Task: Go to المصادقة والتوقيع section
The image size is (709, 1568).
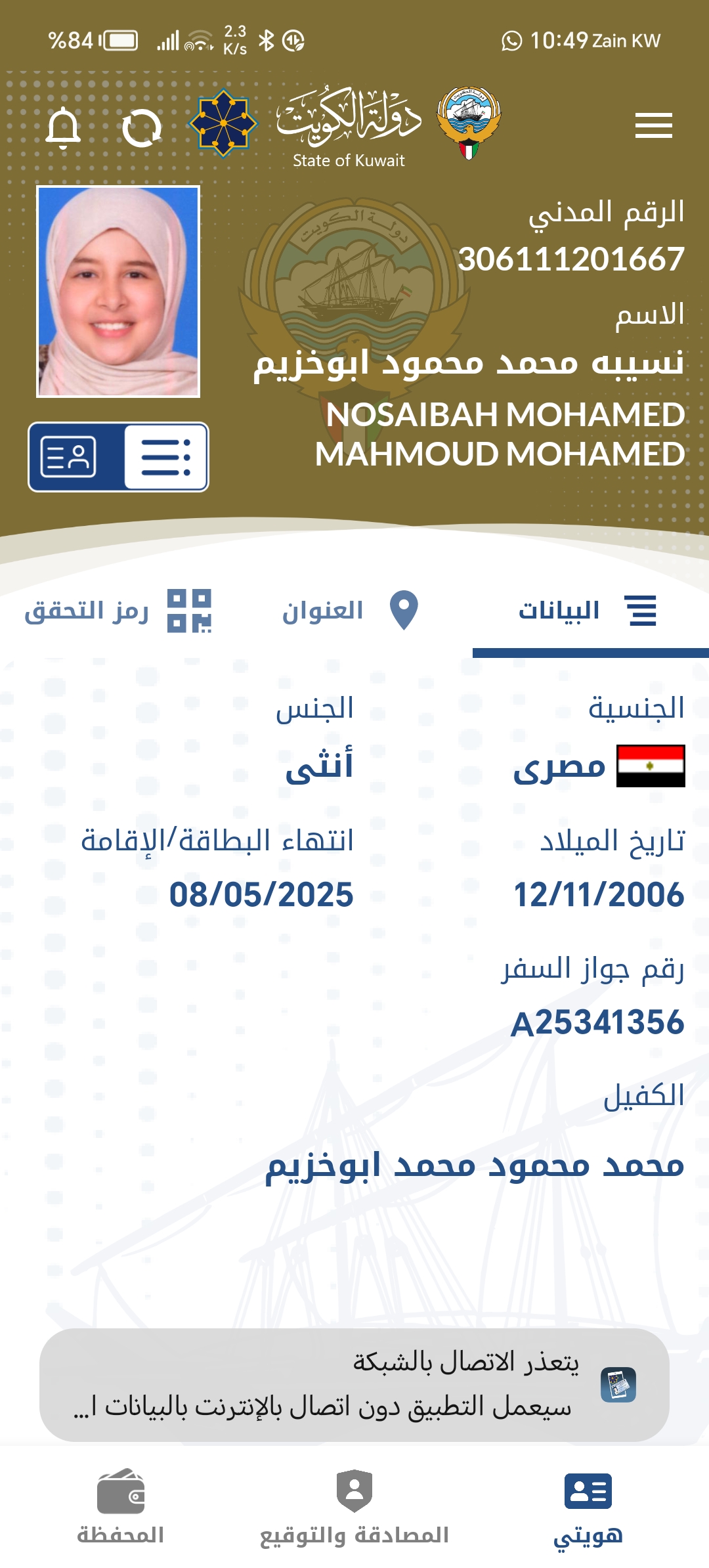Action: click(x=354, y=1507)
